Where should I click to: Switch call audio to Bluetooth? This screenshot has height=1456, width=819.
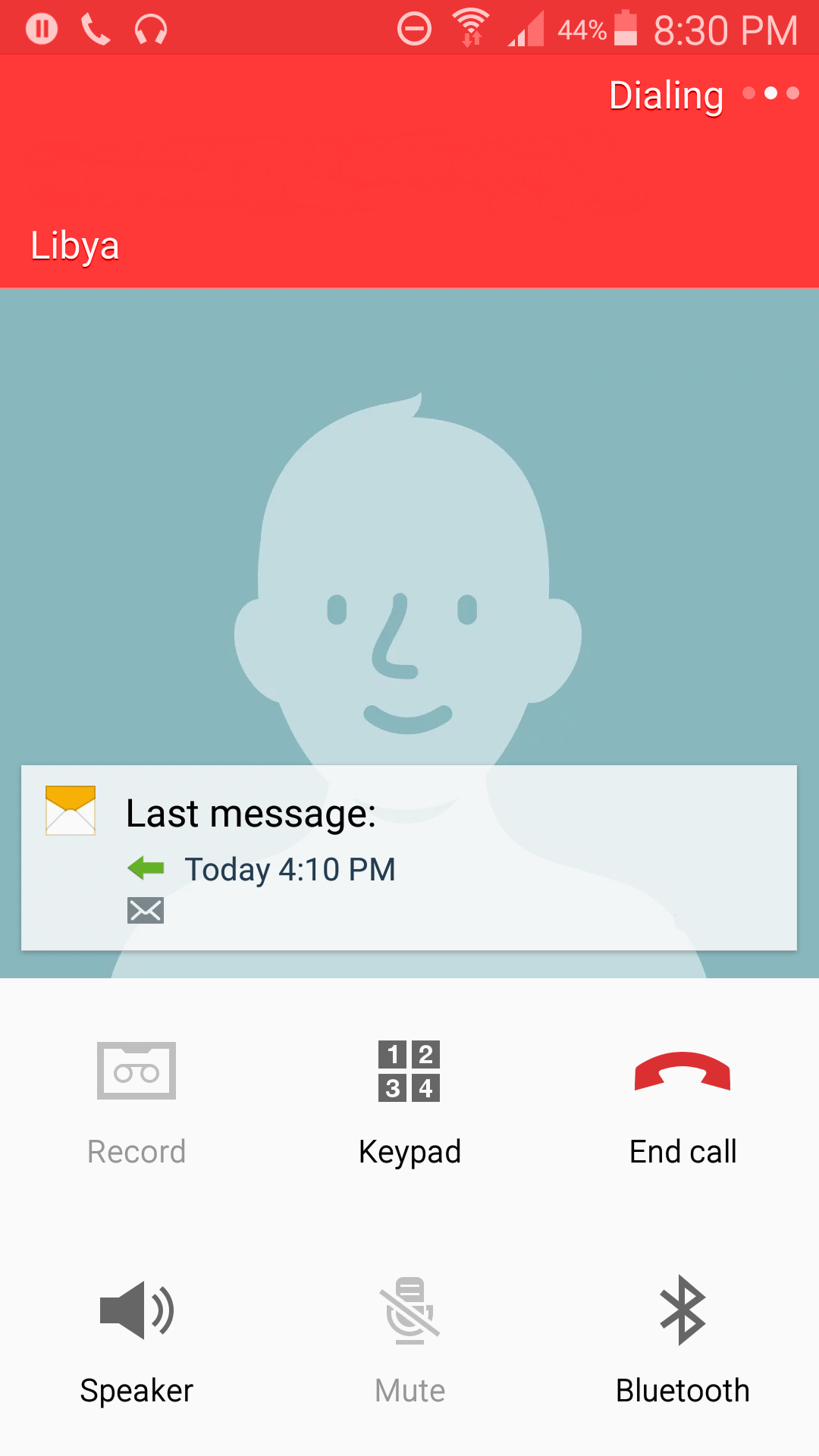point(682,1338)
